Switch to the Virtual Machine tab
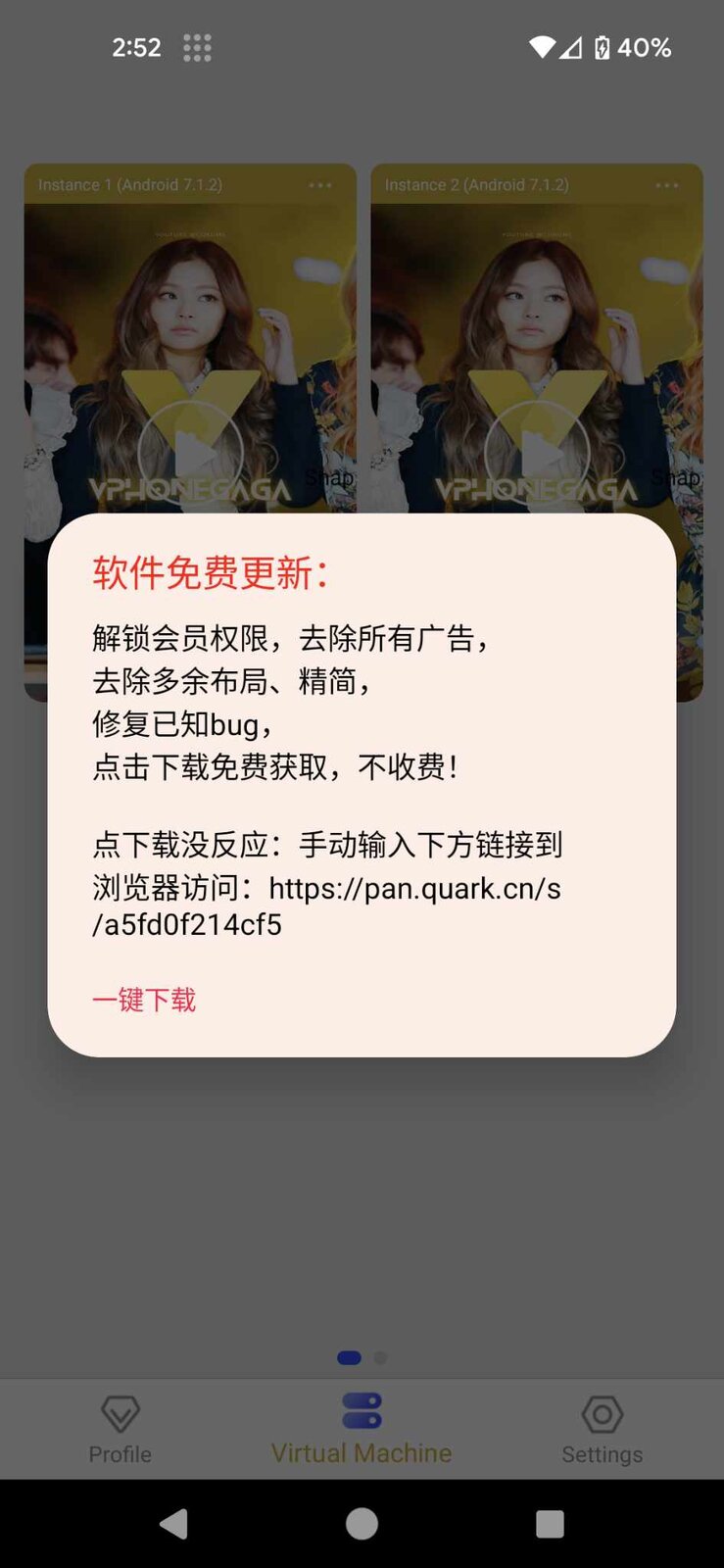This screenshot has width=724, height=1568. pyautogui.click(x=362, y=1430)
